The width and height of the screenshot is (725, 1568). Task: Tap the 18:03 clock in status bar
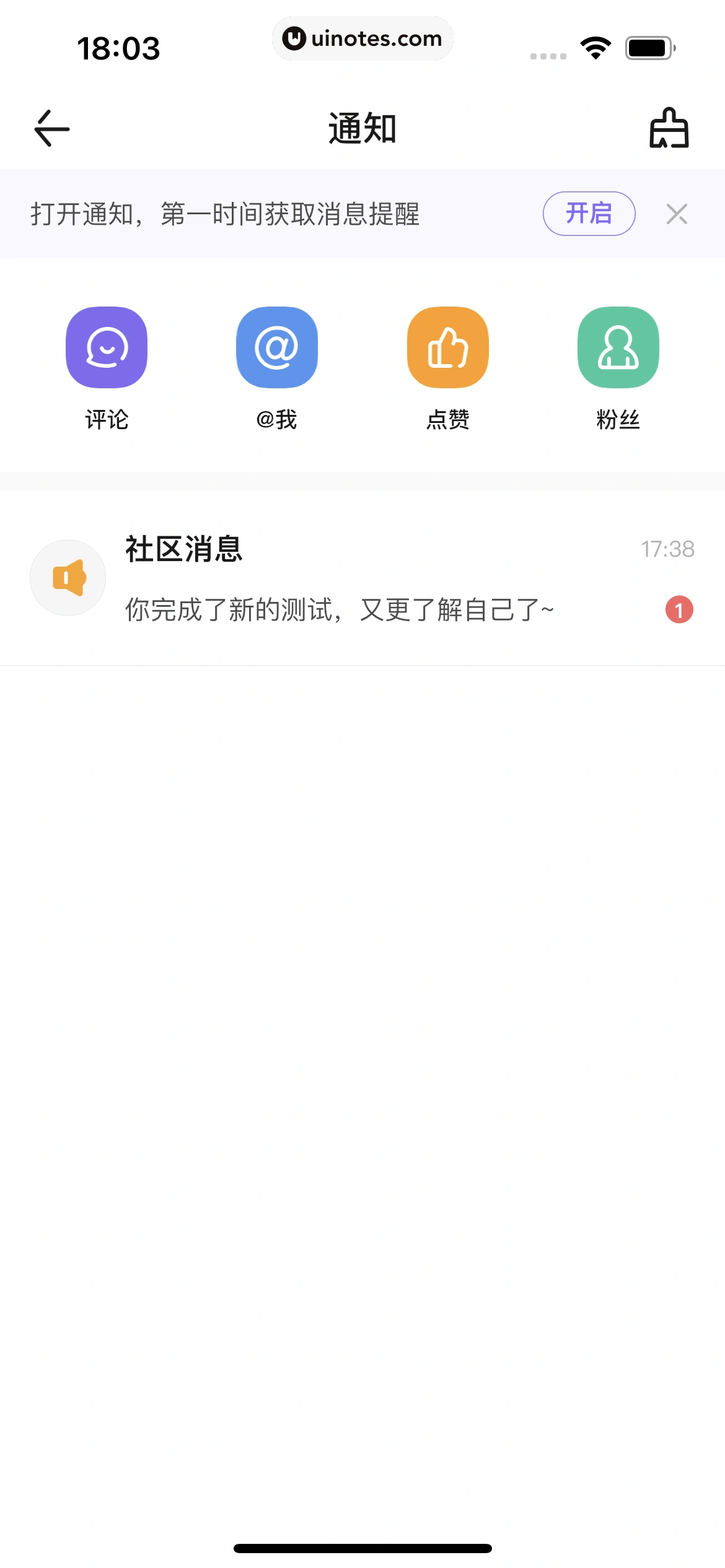point(120,46)
